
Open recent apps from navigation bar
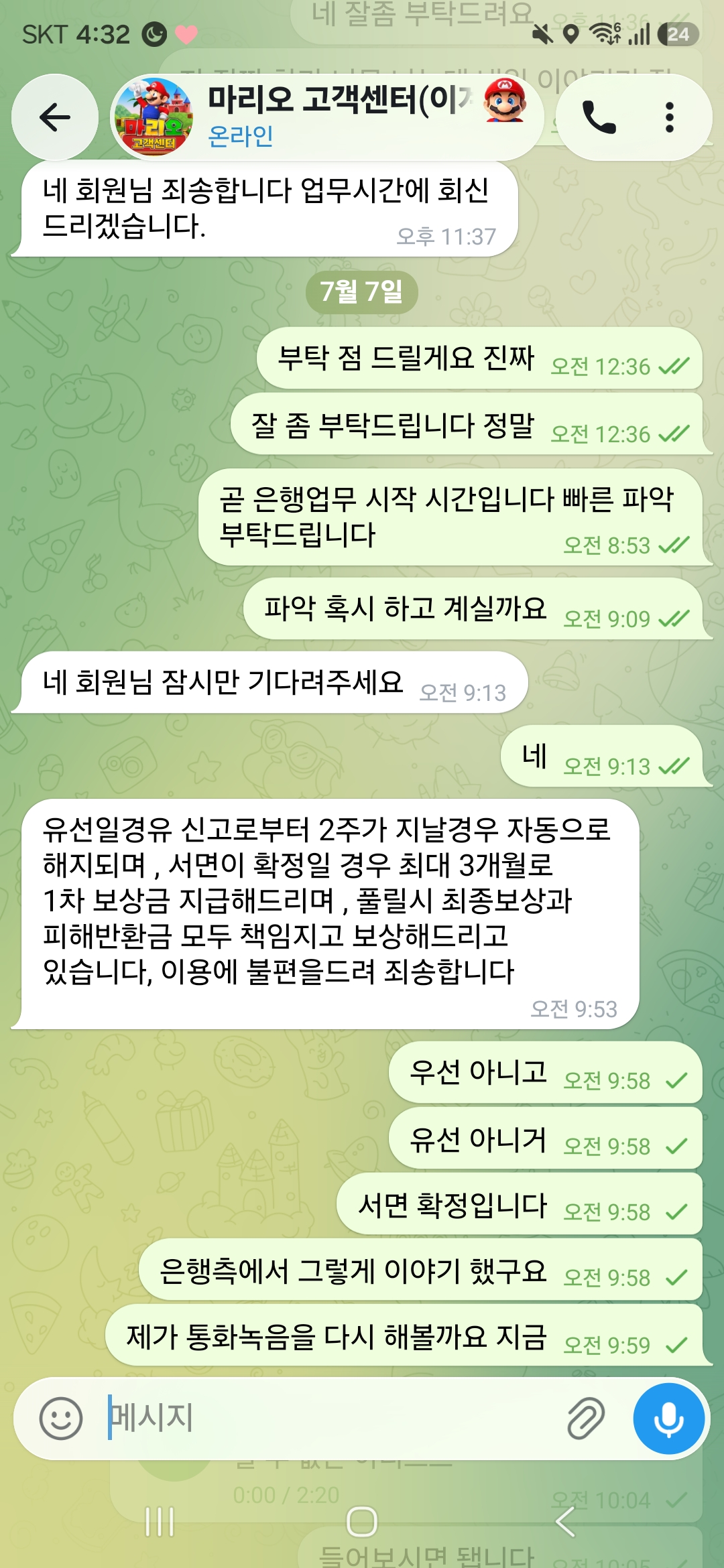point(160,1522)
